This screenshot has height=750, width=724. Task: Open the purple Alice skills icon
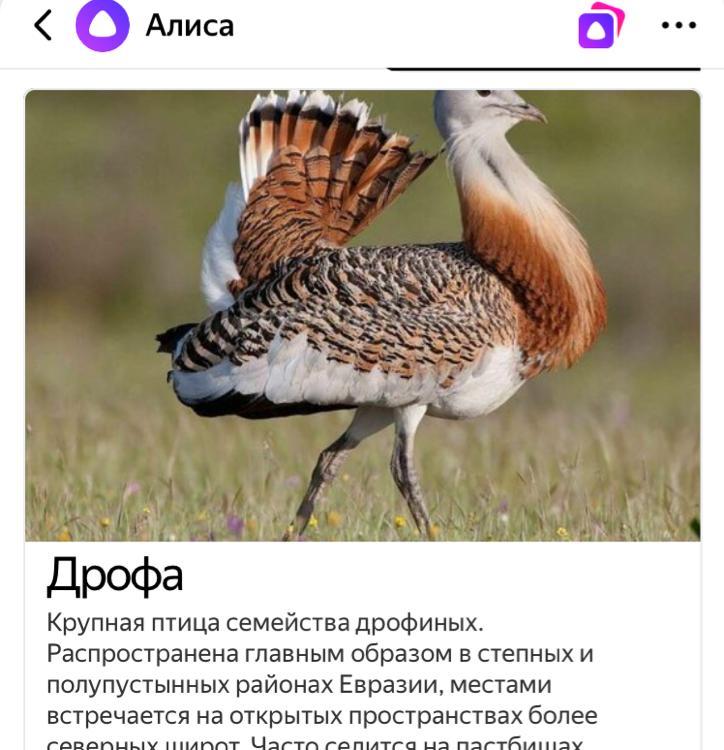click(x=599, y=27)
